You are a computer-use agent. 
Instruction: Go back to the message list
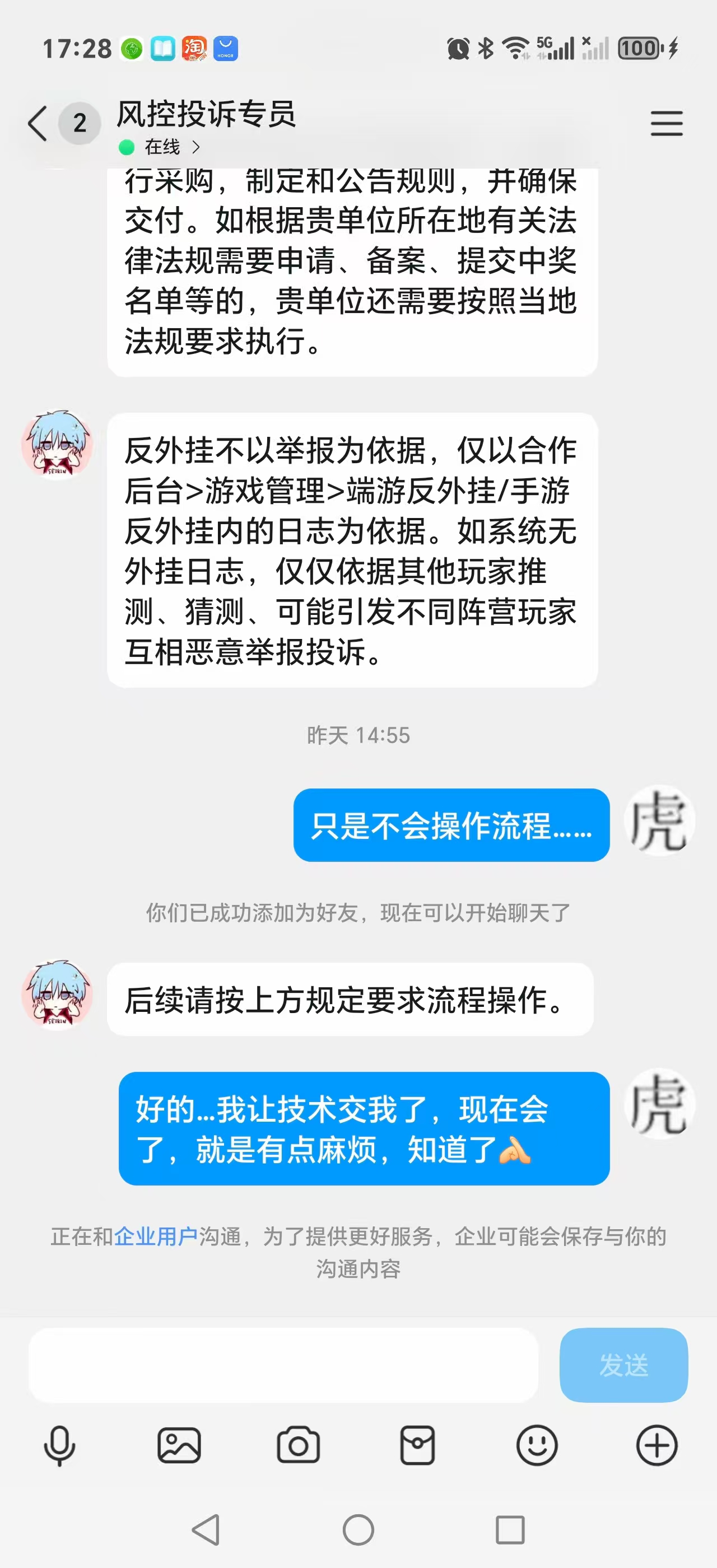38,124
